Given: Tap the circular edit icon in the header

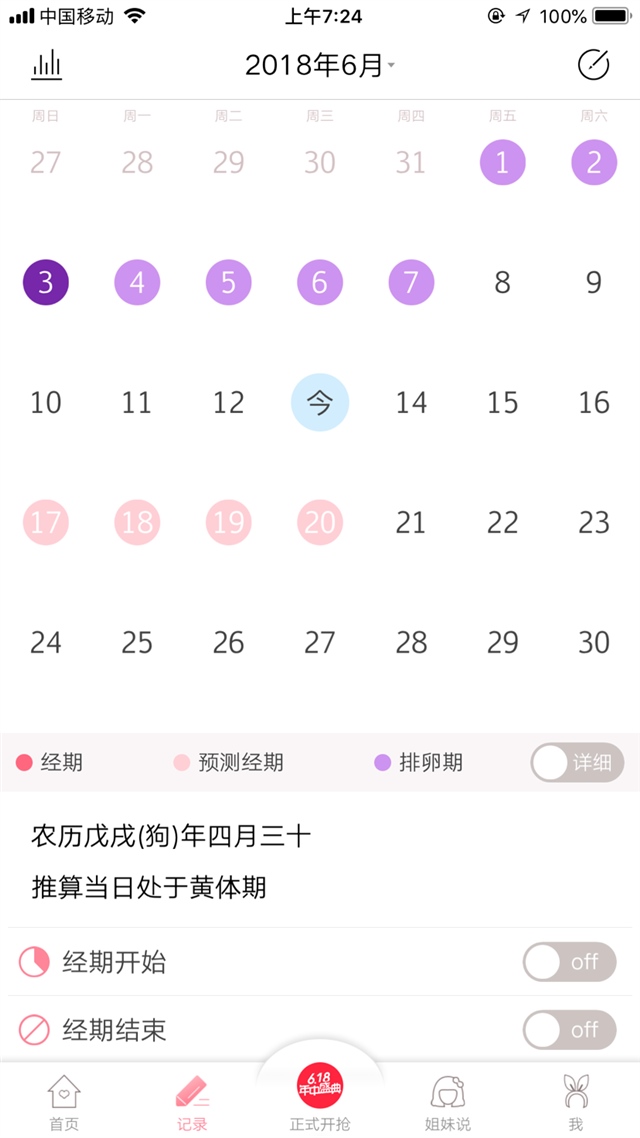Looking at the screenshot, I should 593,66.
